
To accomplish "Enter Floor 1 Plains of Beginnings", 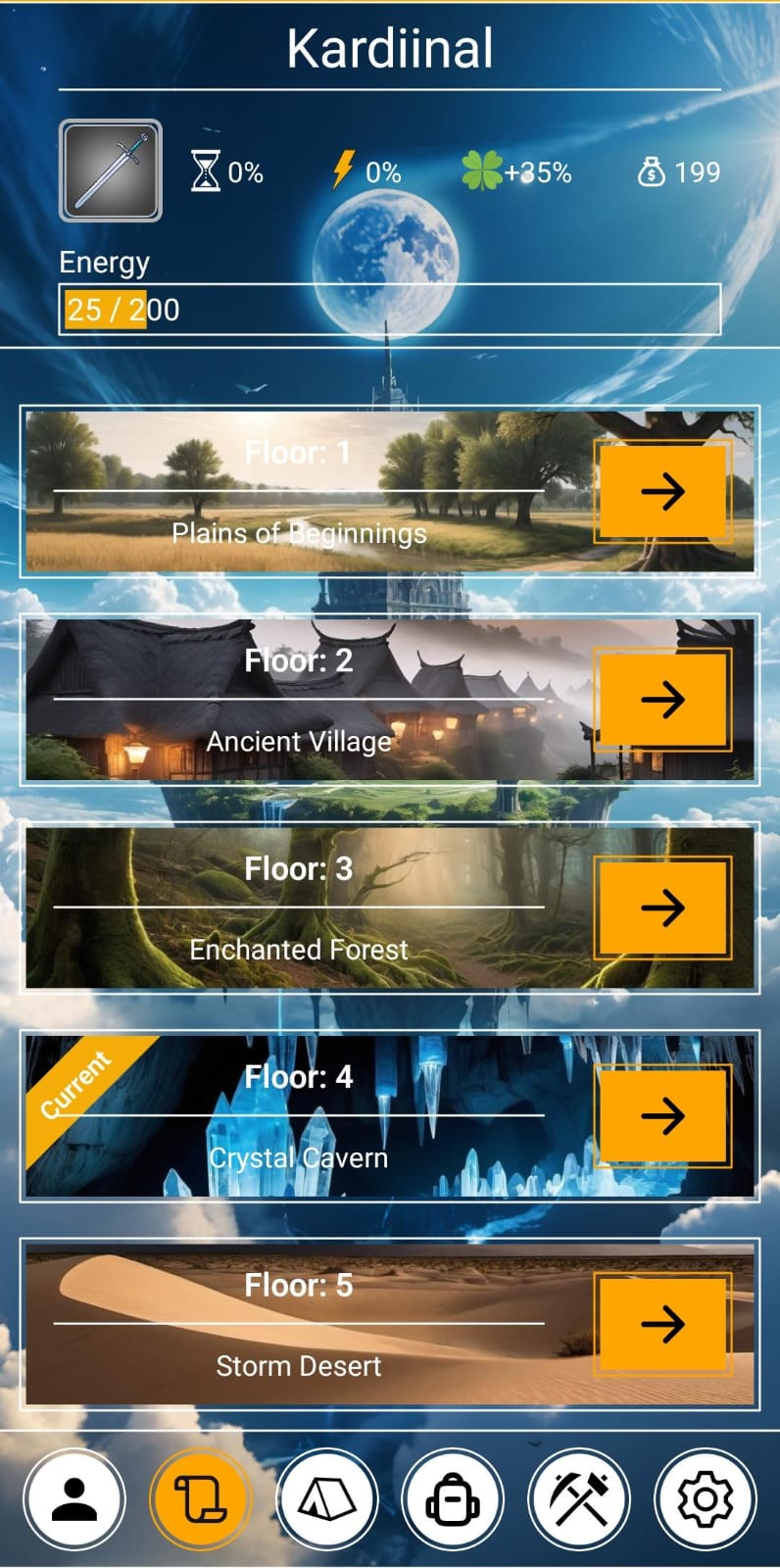I will coord(662,492).
